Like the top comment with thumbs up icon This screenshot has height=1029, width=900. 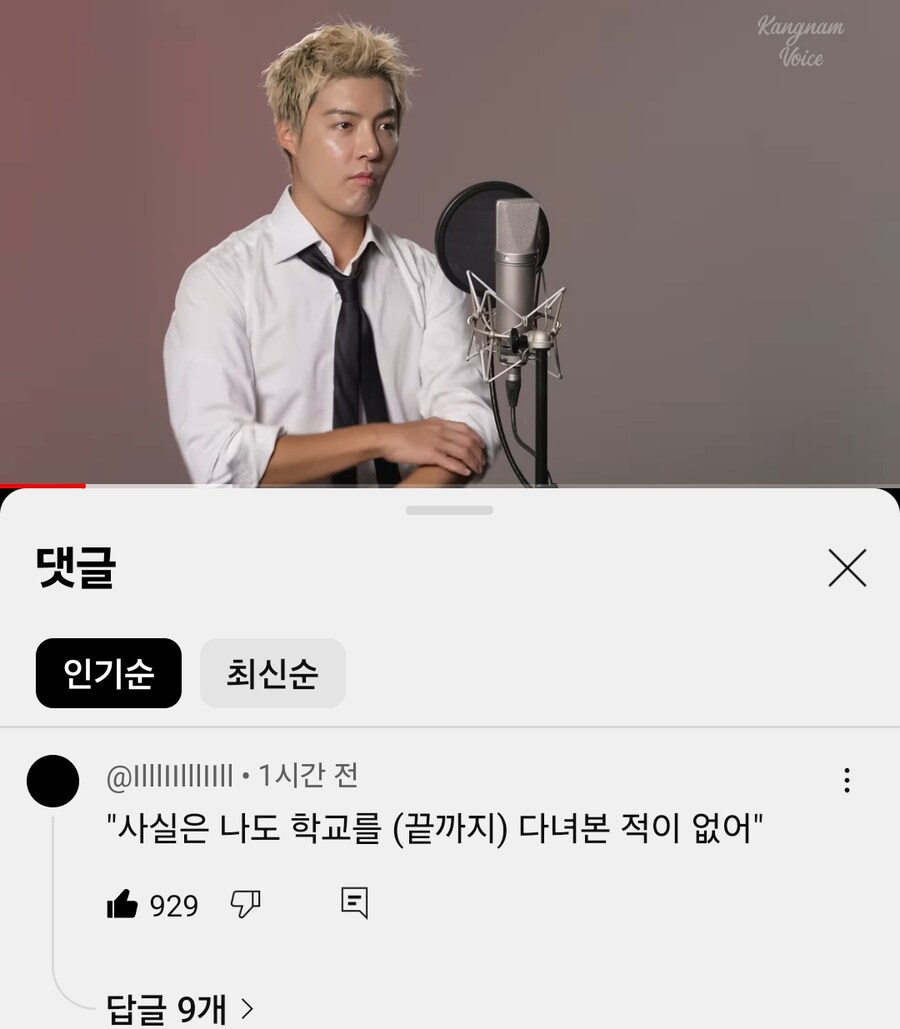point(122,905)
